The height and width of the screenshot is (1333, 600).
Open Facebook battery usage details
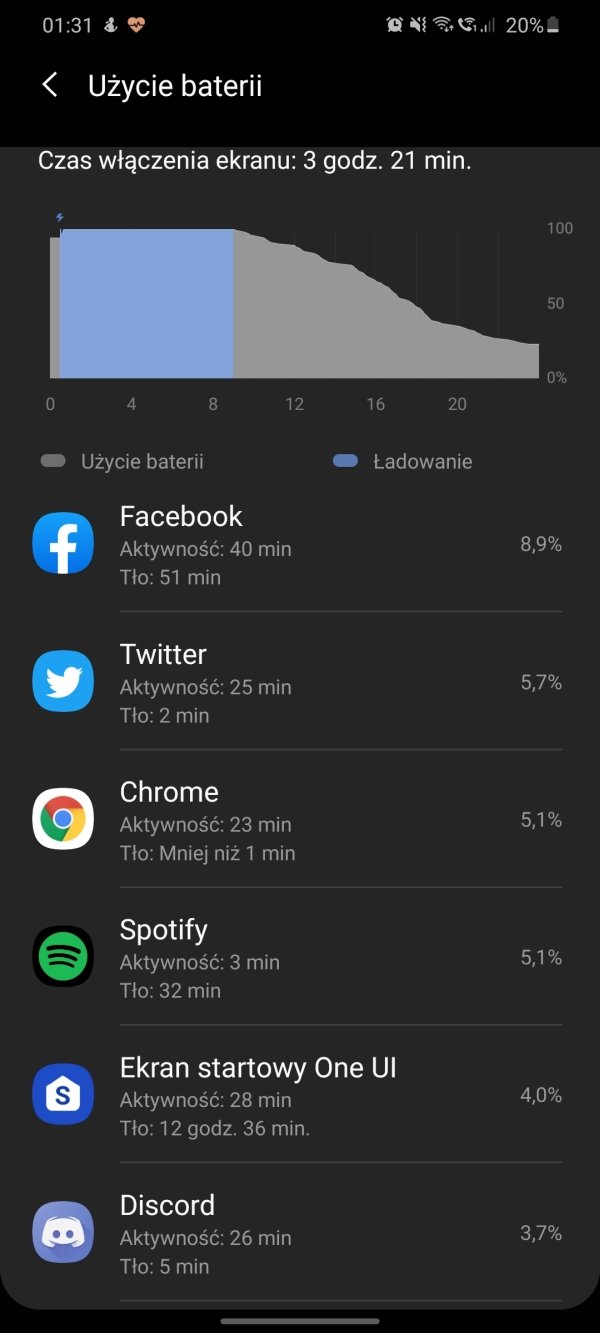[x=300, y=544]
